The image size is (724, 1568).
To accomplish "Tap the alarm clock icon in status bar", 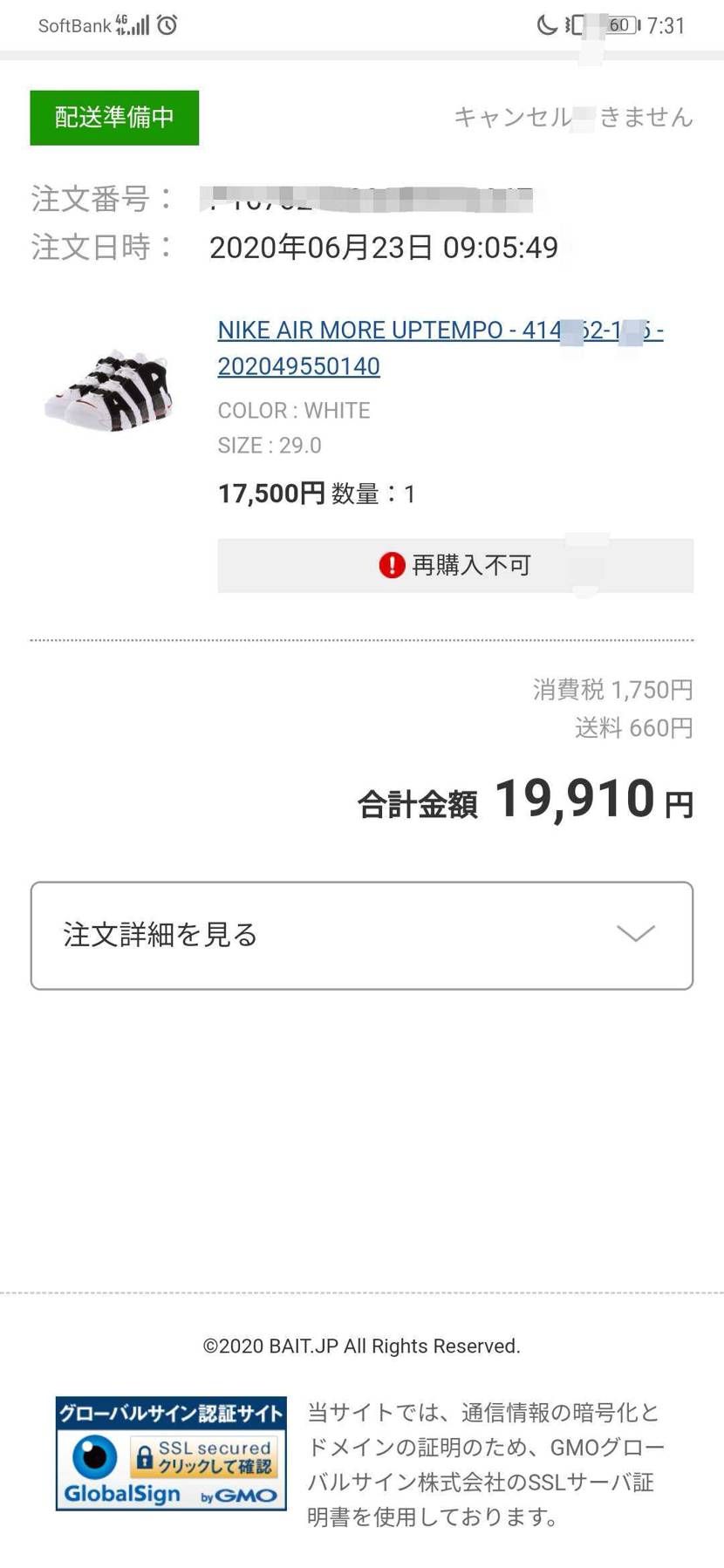I will pos(167,26).
